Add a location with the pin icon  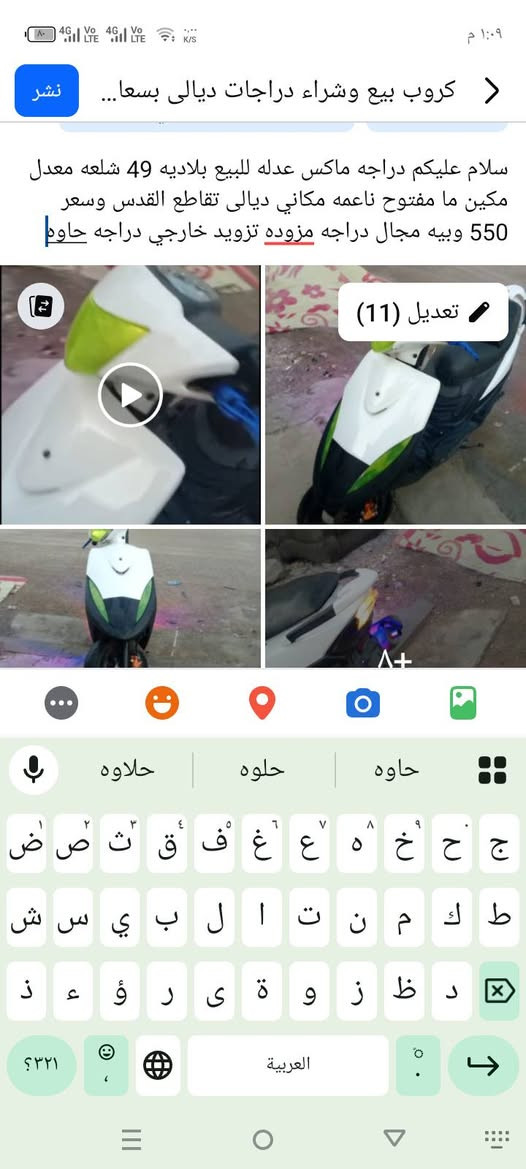pos(262,703)
